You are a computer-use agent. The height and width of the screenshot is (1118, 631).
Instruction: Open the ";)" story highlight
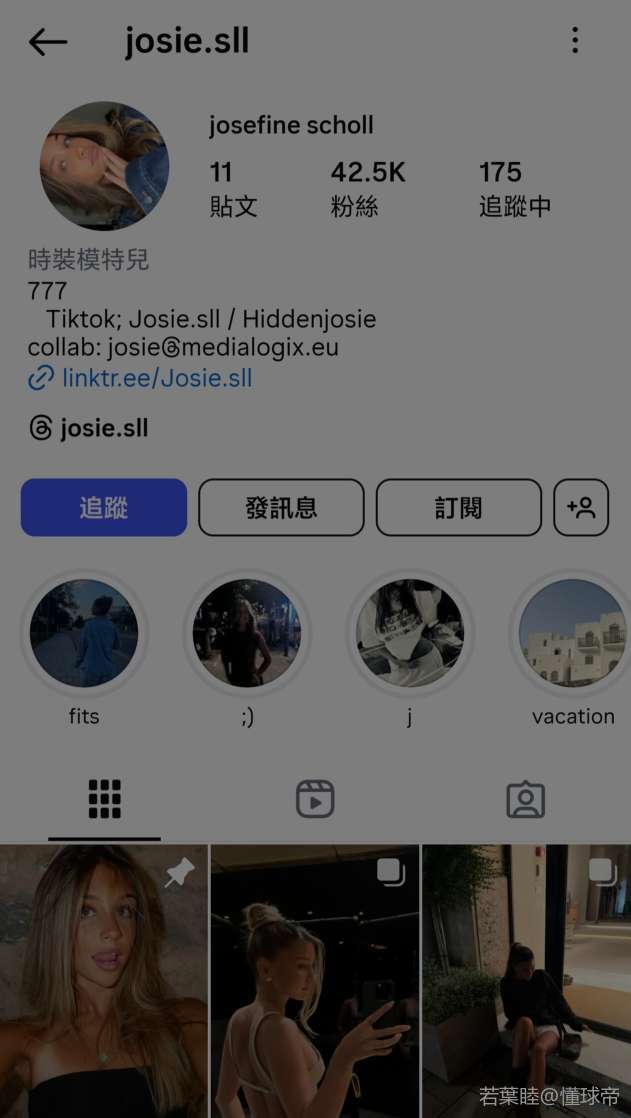pyautogui.click(x=247, y=633)
